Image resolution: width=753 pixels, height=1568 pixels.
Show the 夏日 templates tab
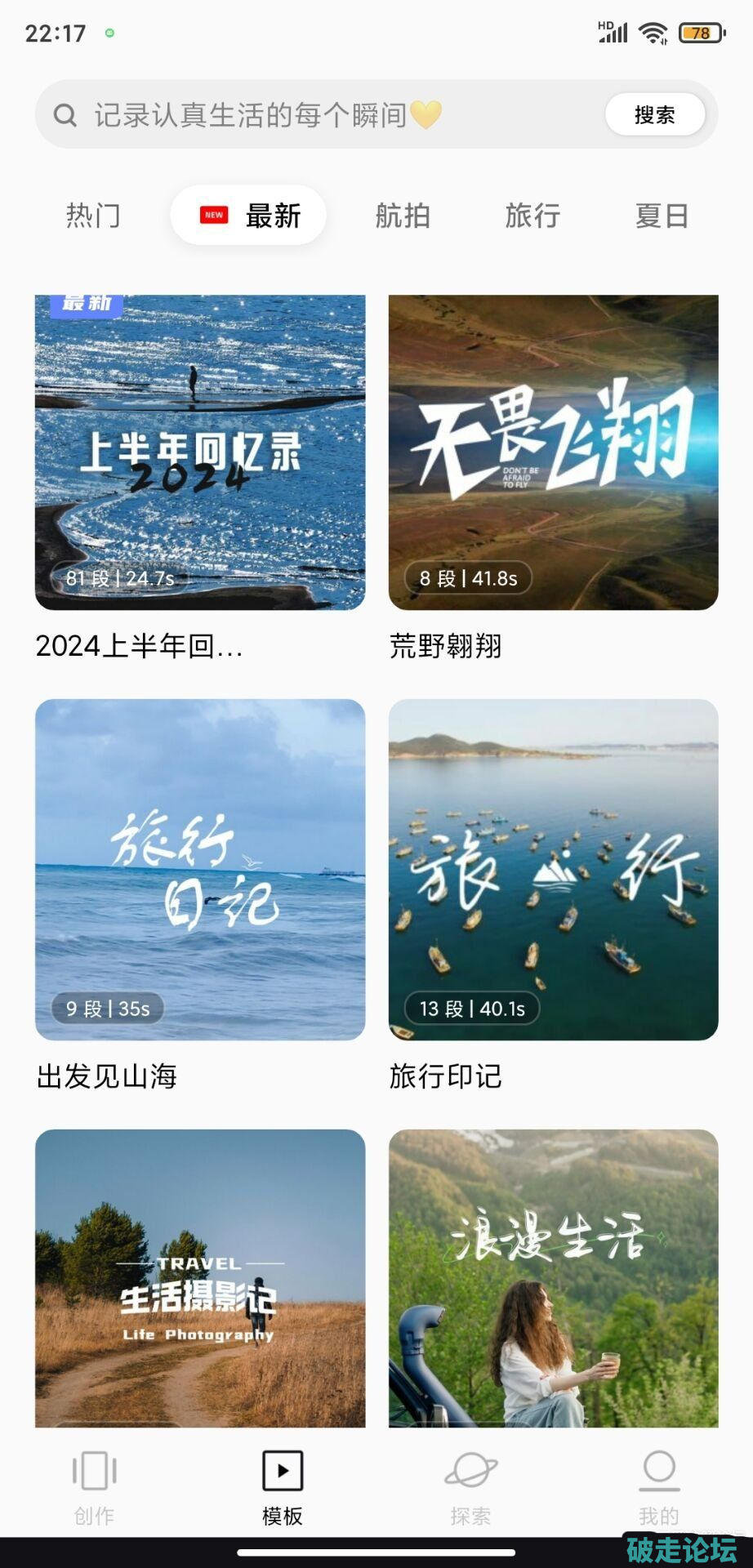click(x=662, y=216)
